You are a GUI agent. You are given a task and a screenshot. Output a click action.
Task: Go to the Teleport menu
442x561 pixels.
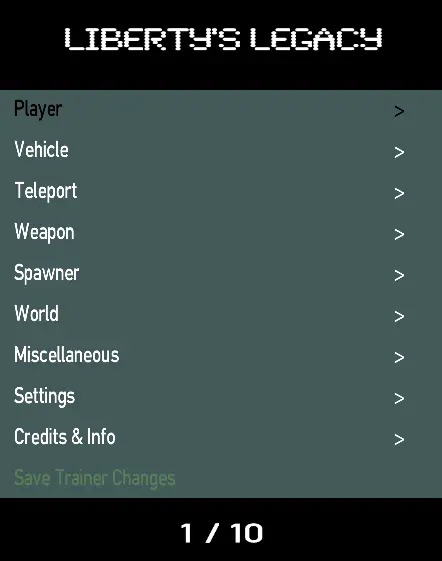221,192
